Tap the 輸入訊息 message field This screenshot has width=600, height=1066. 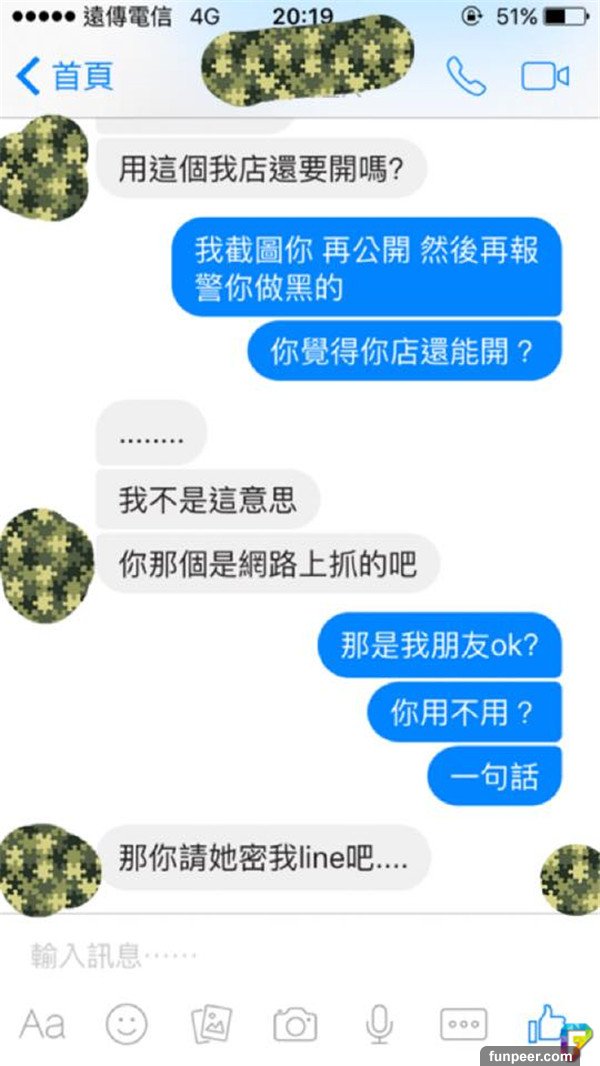coord(250,957)
